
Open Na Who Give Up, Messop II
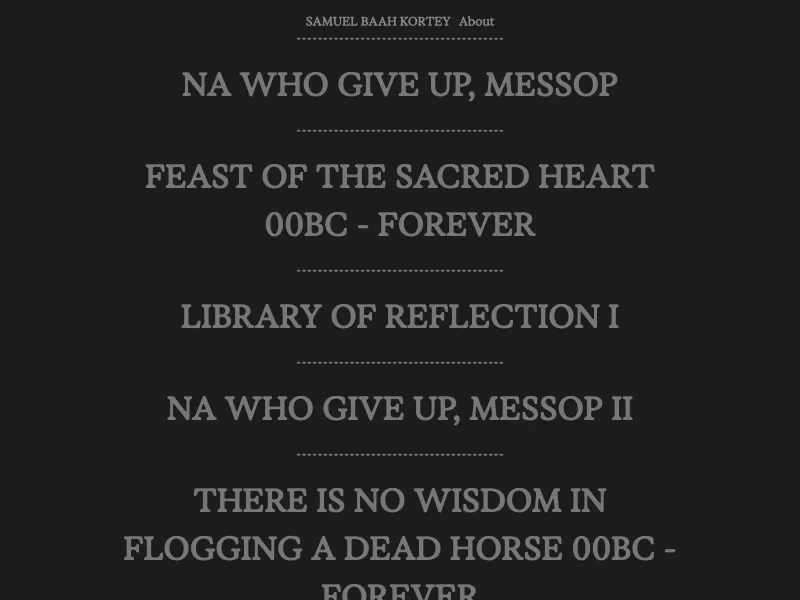point(399,409)
